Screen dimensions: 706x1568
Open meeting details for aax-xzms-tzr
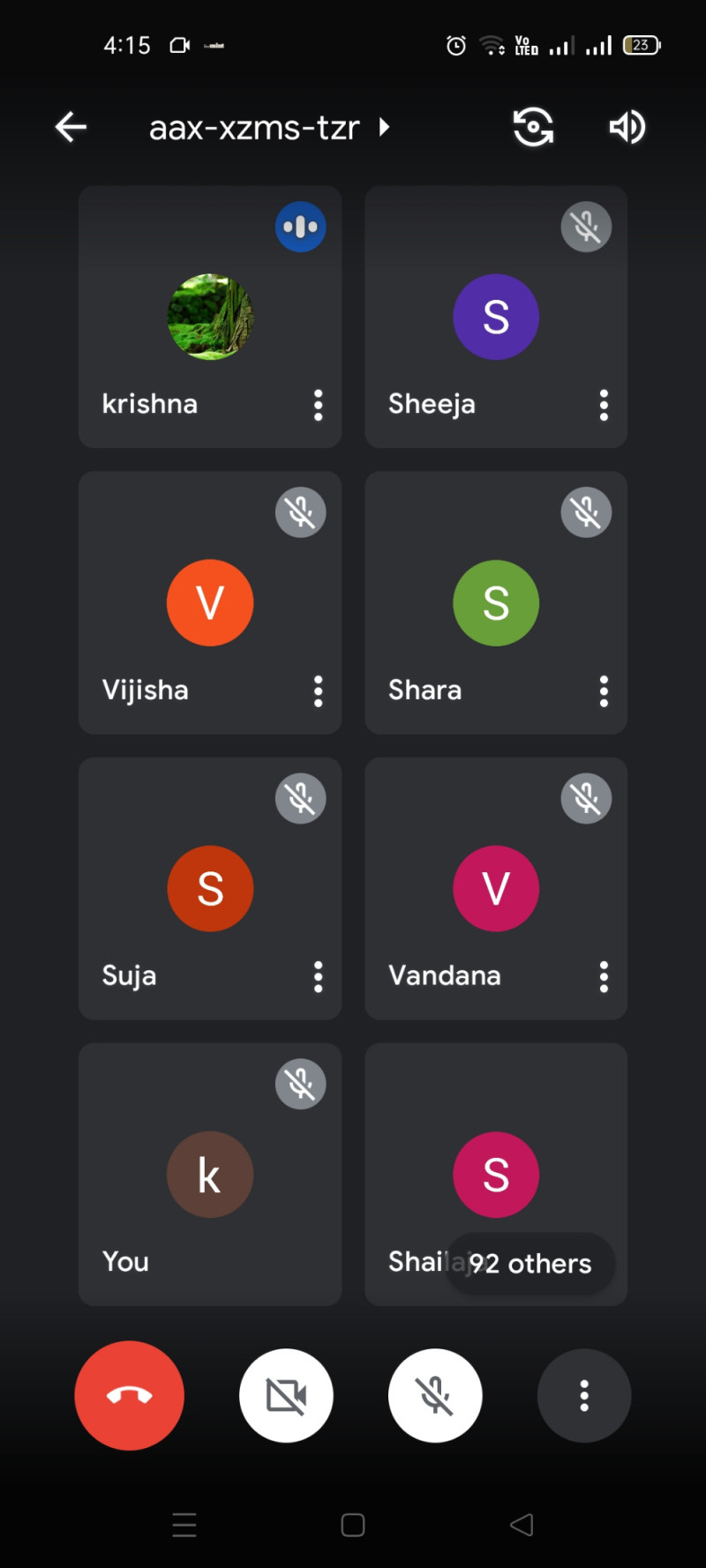269,128
